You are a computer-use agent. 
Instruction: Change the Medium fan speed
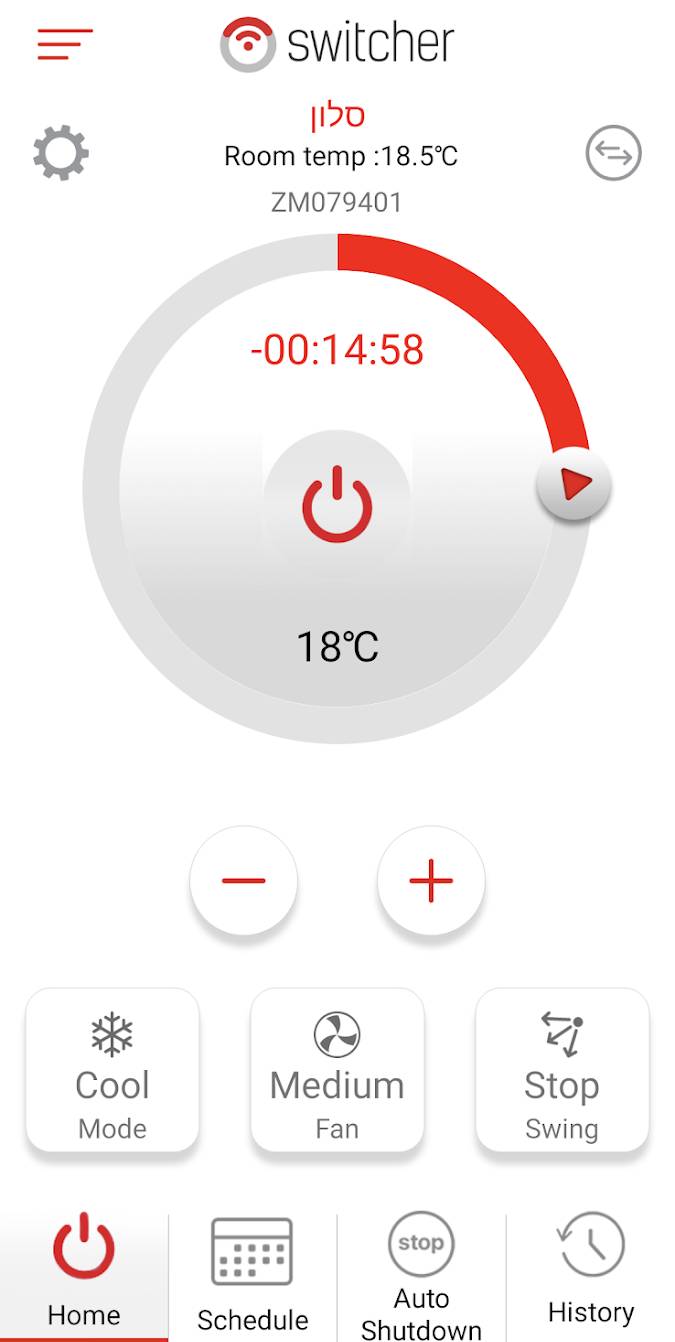tap(337, 1069)
